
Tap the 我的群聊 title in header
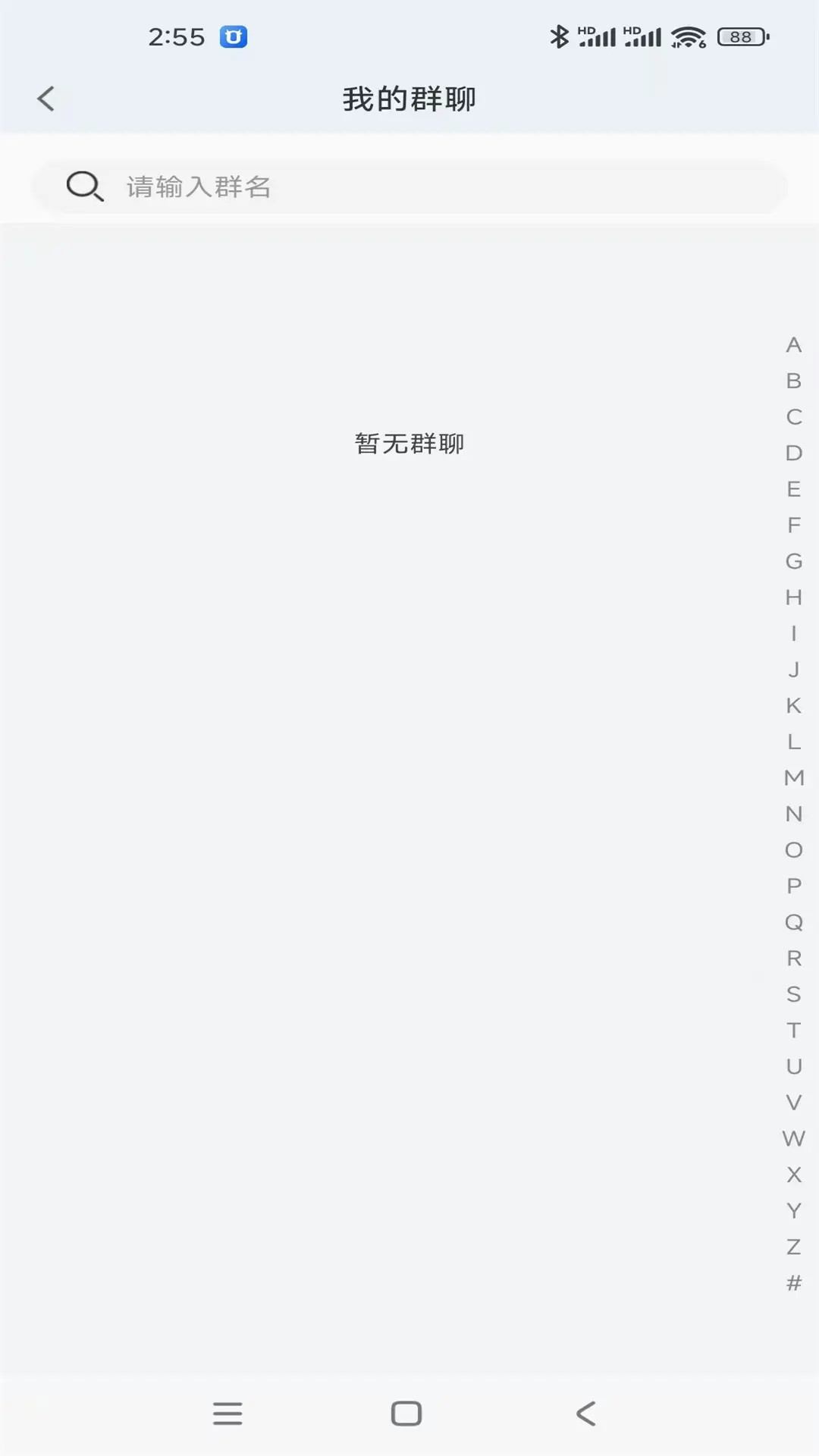[x=408, y=99]
